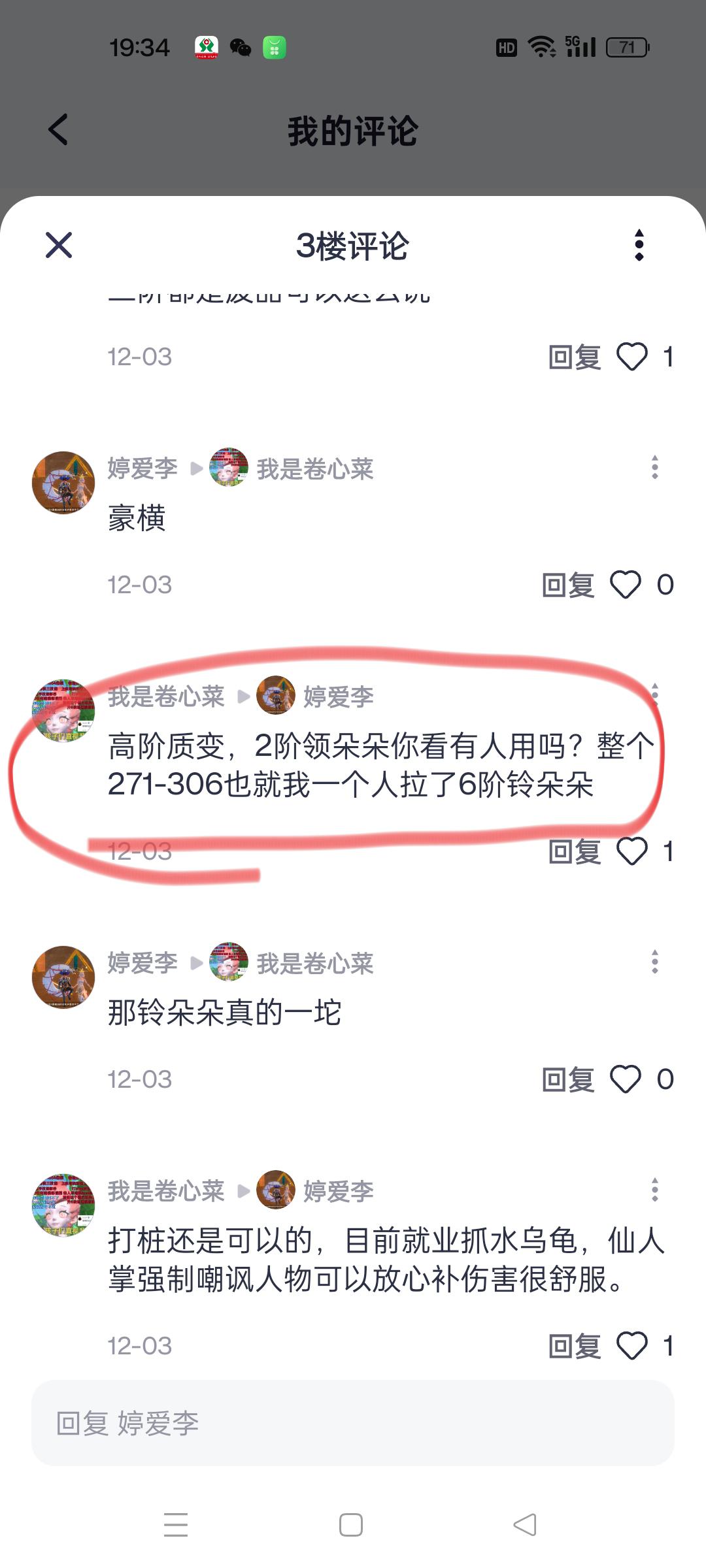This screenshot has width=706, height=1568.
Task: Switch to the 我的评论 header view
Action: tap(353, 129)
